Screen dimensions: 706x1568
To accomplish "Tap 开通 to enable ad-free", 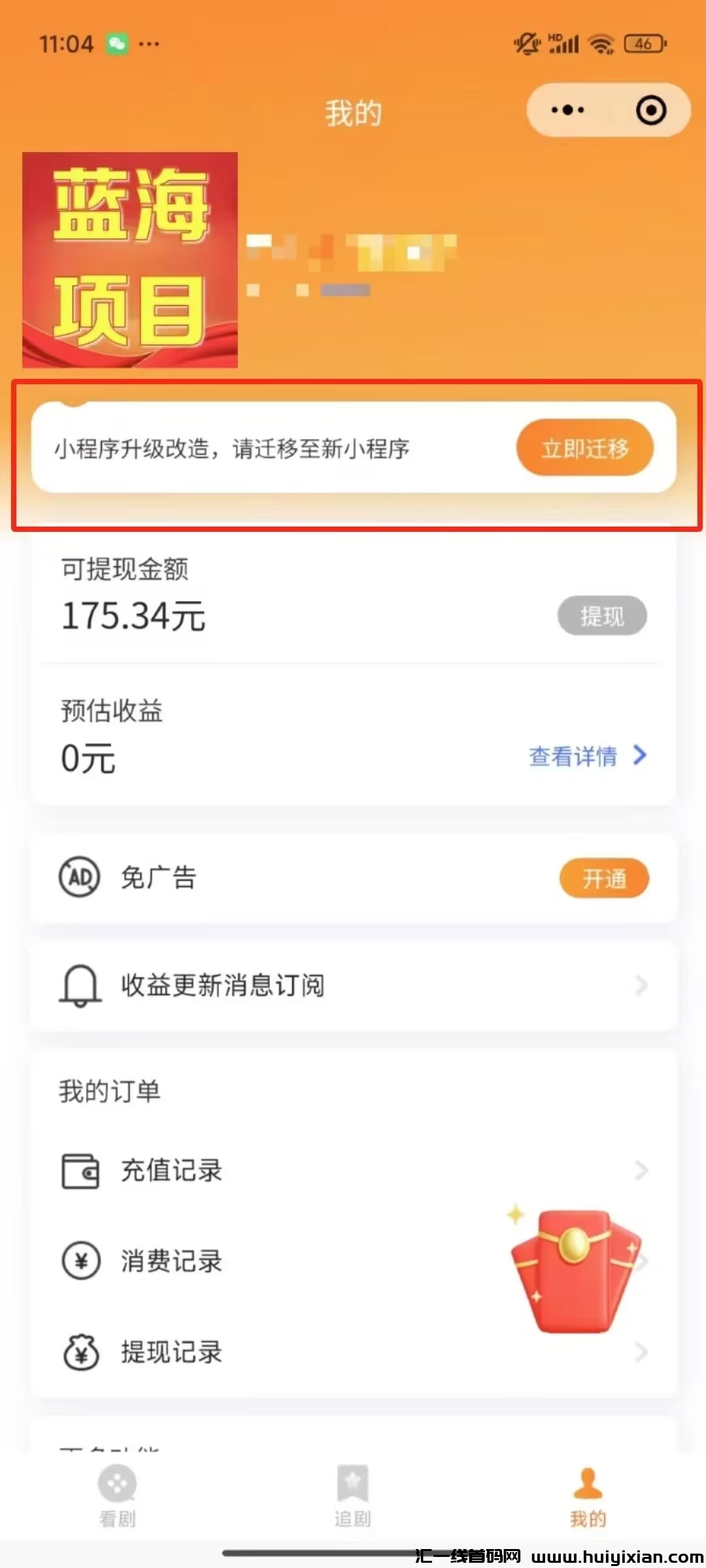I will pyautogui.click(x=604, y=878).
